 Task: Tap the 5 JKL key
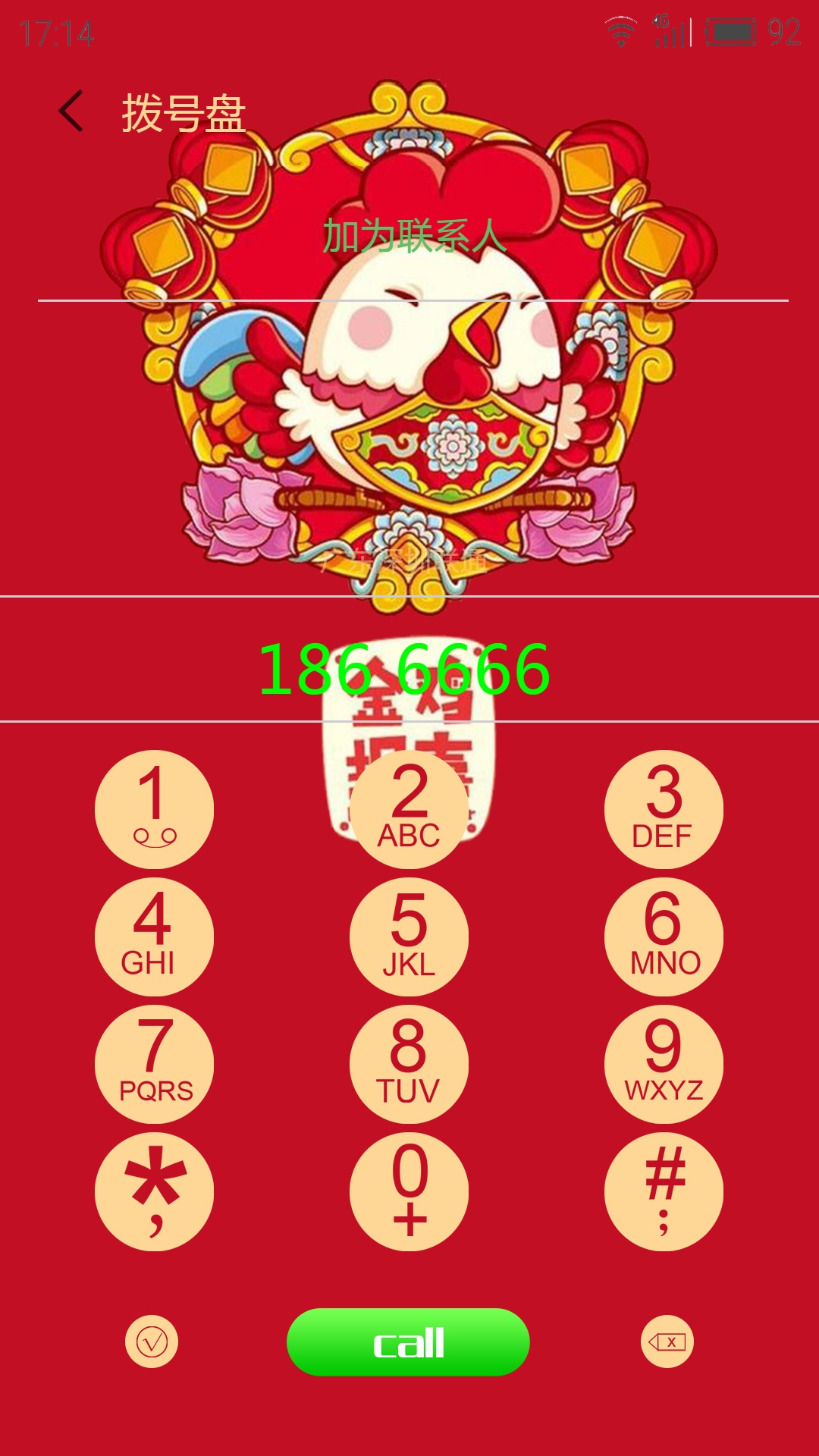coord(409,937)
